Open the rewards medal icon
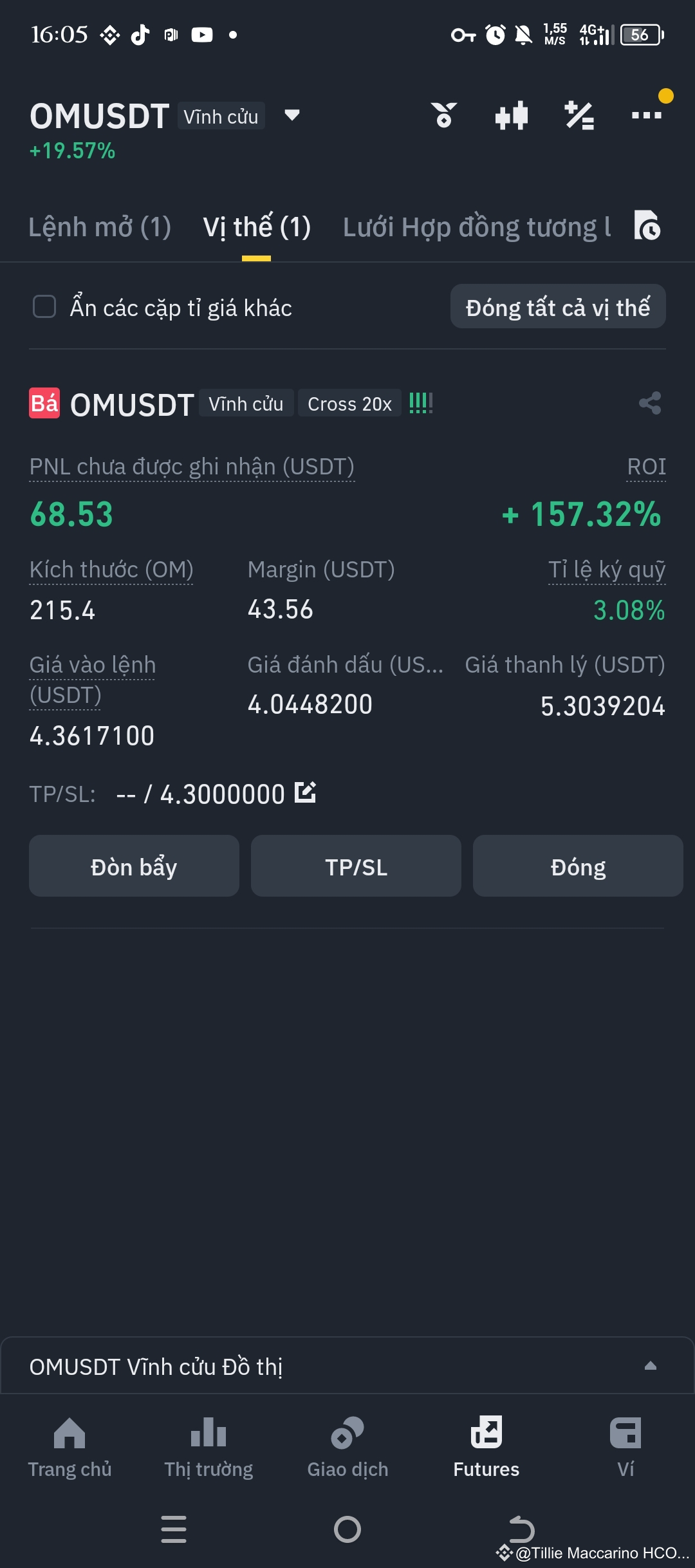 pyautogui.click(x=445, y=116)
